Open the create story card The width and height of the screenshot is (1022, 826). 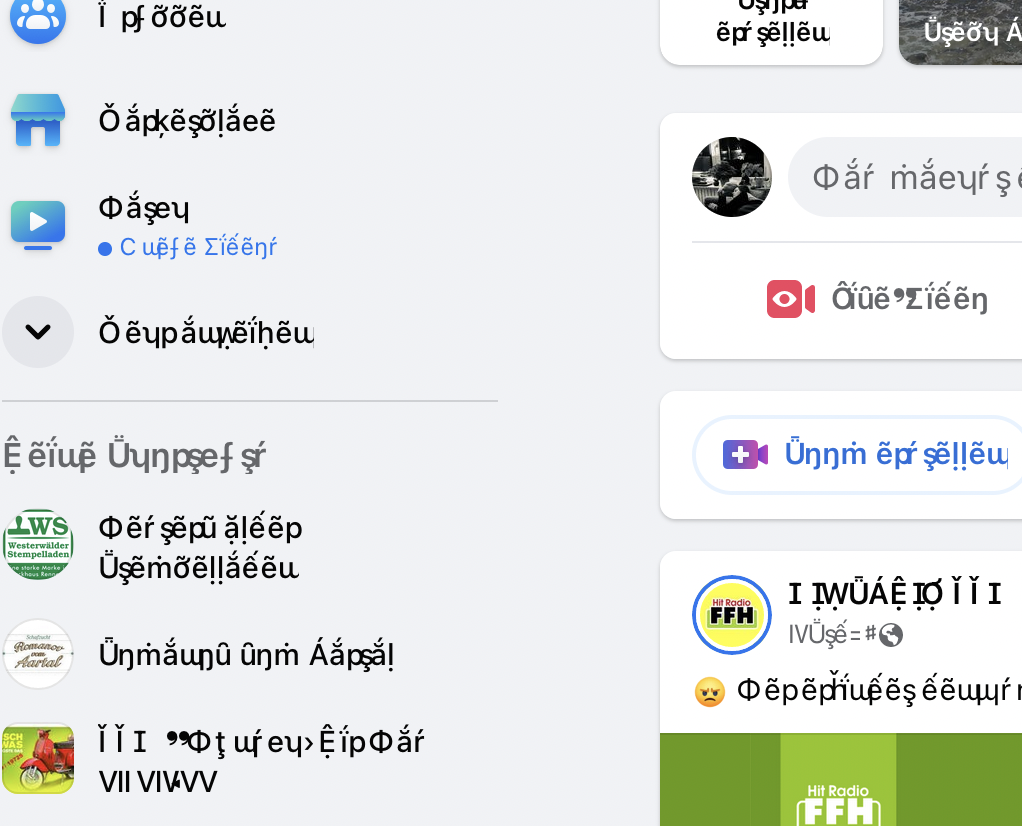771,30
